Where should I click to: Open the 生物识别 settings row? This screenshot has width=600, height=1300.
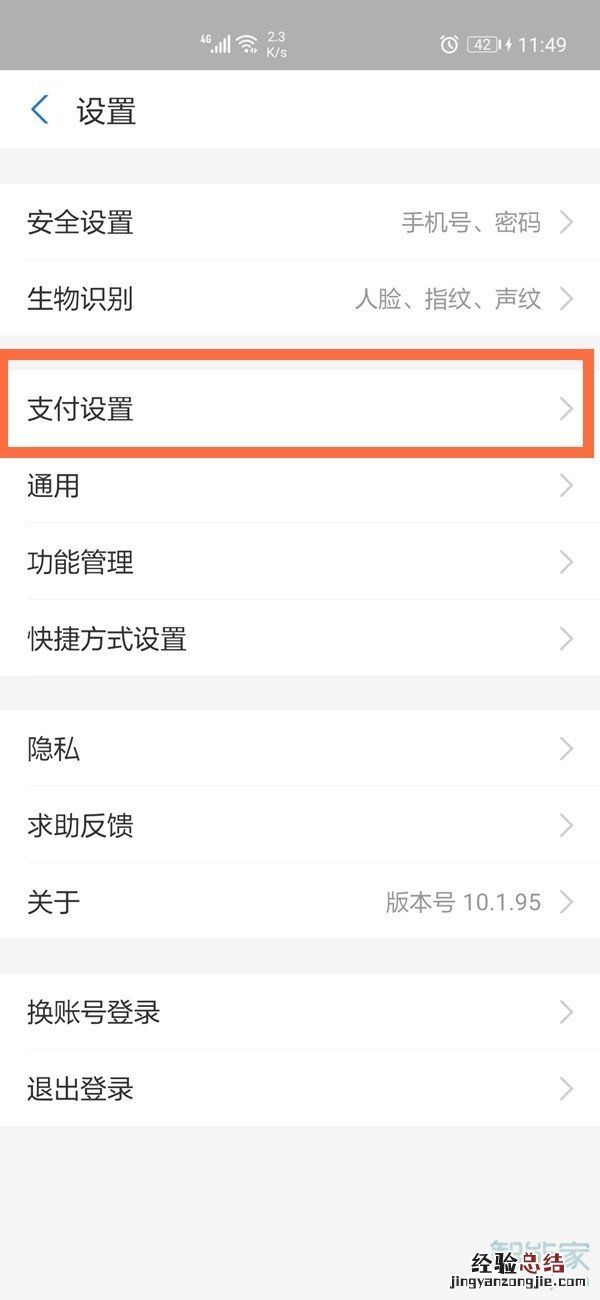tap(300, 298)
